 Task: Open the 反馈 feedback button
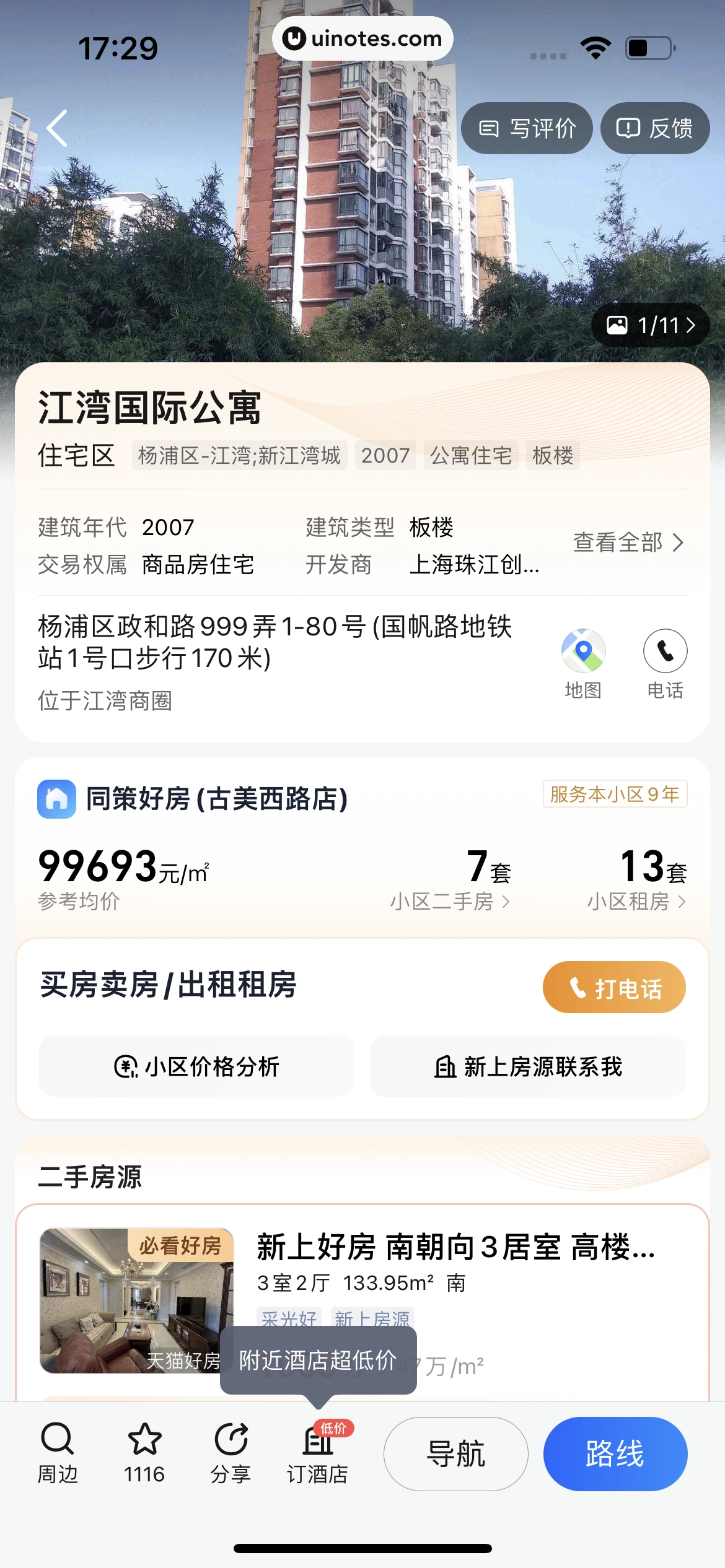tap(654, 128)
